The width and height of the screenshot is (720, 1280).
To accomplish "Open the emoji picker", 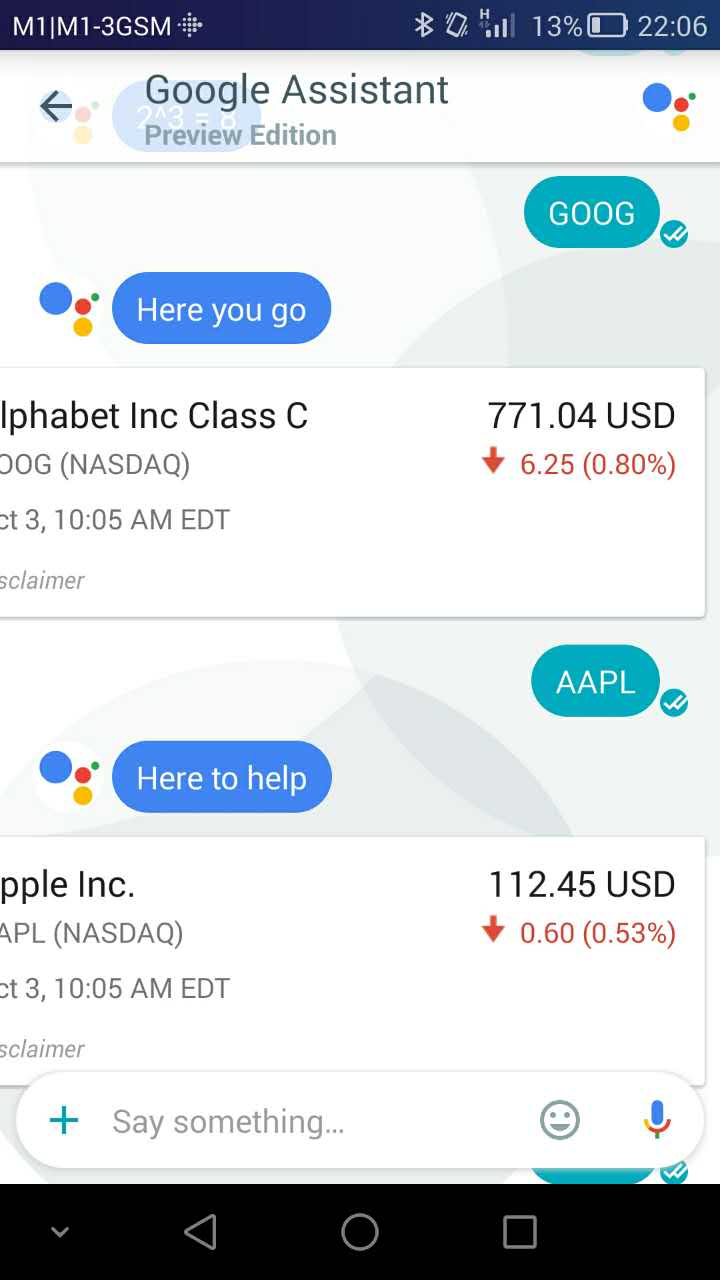I will tap(560, 1120).
